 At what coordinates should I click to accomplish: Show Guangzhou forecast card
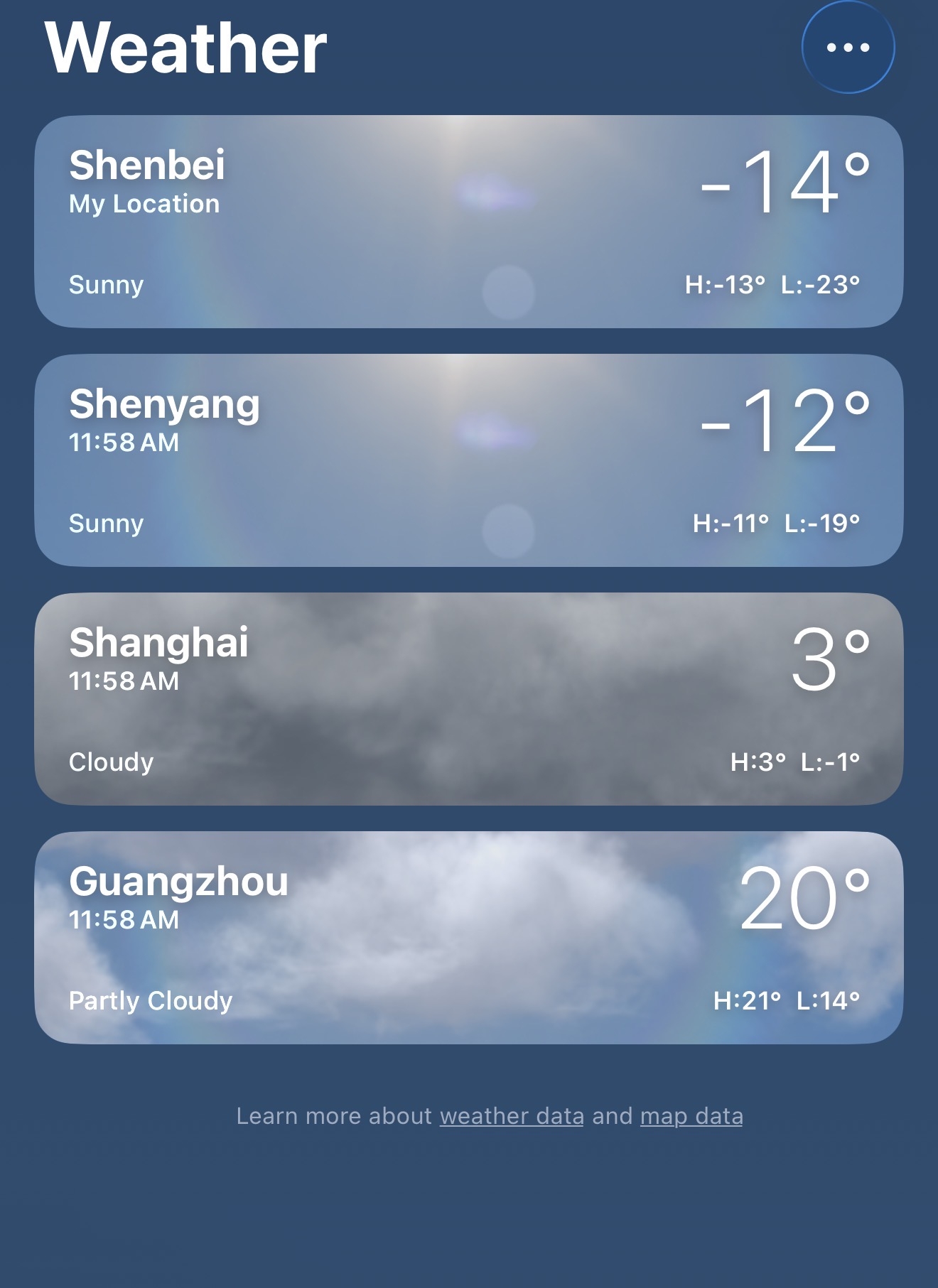pyautogui.click(x=469, y=938)
